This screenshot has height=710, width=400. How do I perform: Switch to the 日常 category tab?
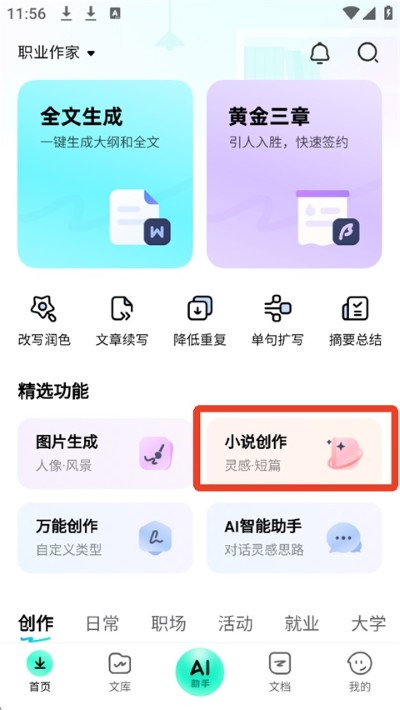(x=102, y=624)
